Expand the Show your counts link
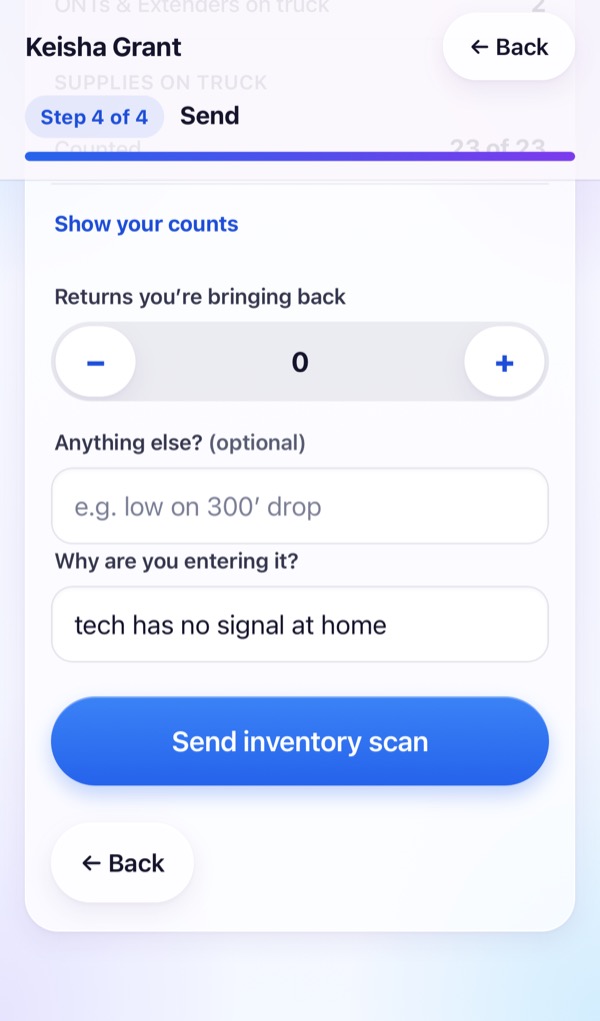This screenshot has height=1021, width=600. (x=147, y=224)
